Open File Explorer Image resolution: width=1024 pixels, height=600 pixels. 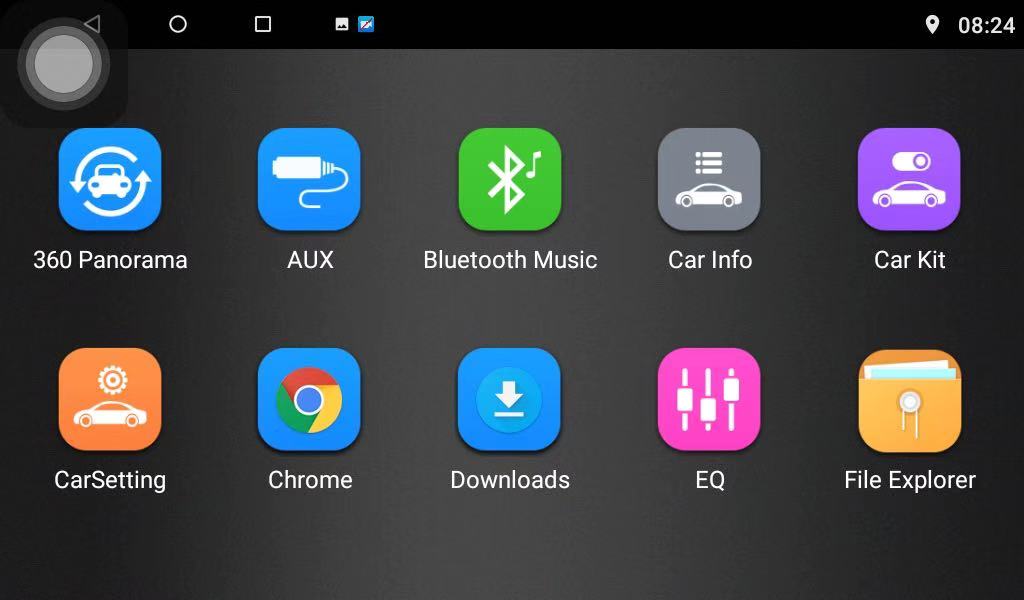(x=909, y=400)
